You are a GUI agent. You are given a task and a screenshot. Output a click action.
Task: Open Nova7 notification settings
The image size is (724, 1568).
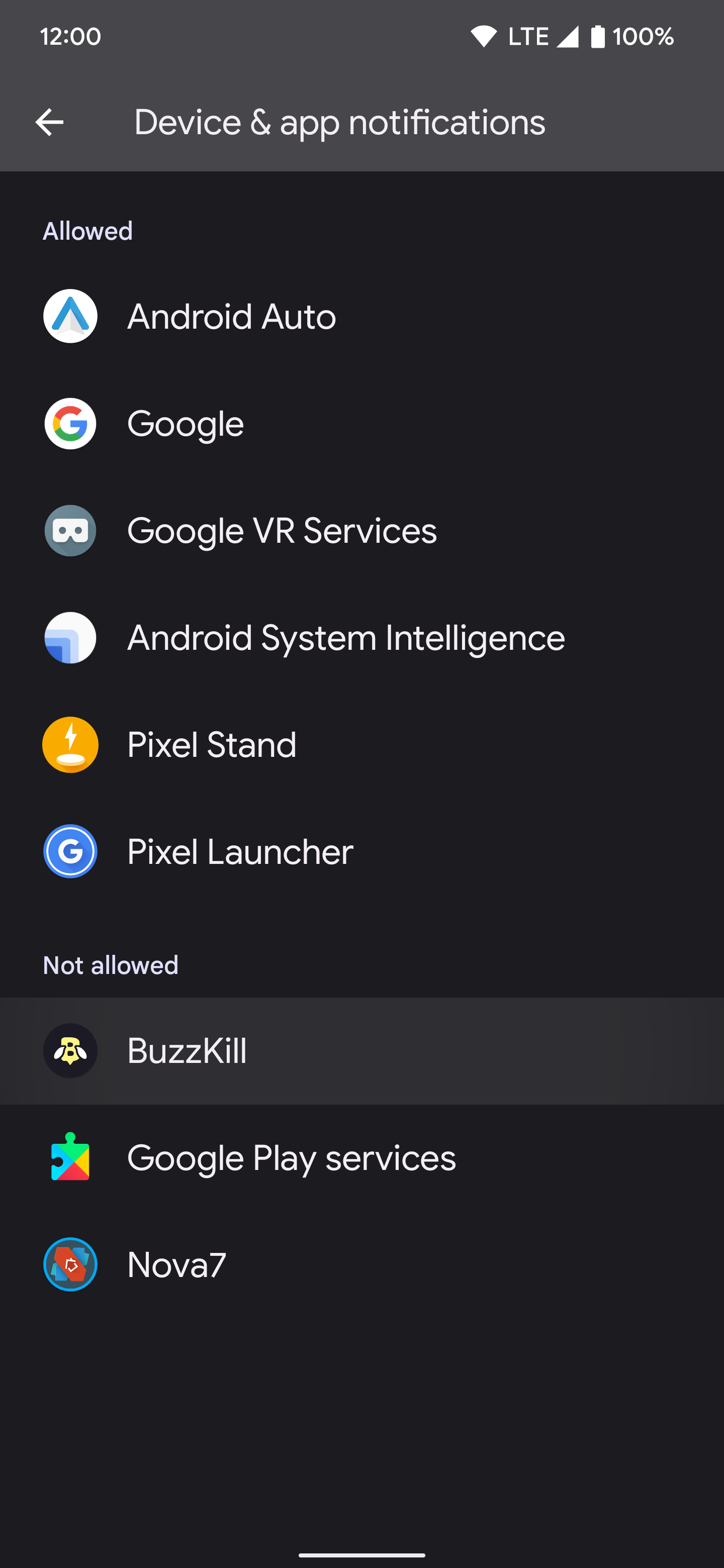(361, 1264)
